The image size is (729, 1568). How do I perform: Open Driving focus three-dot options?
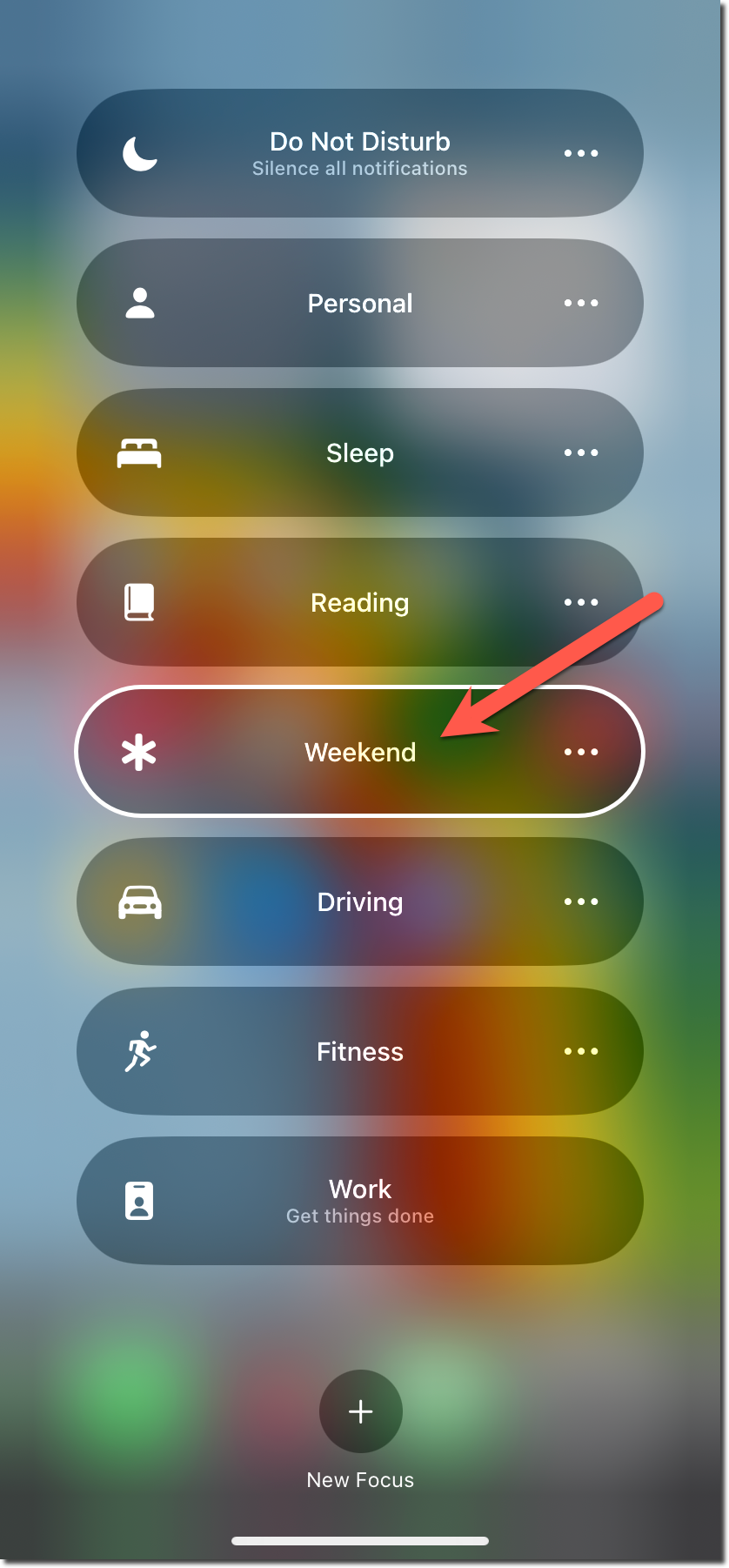click(x=581, y=901)
